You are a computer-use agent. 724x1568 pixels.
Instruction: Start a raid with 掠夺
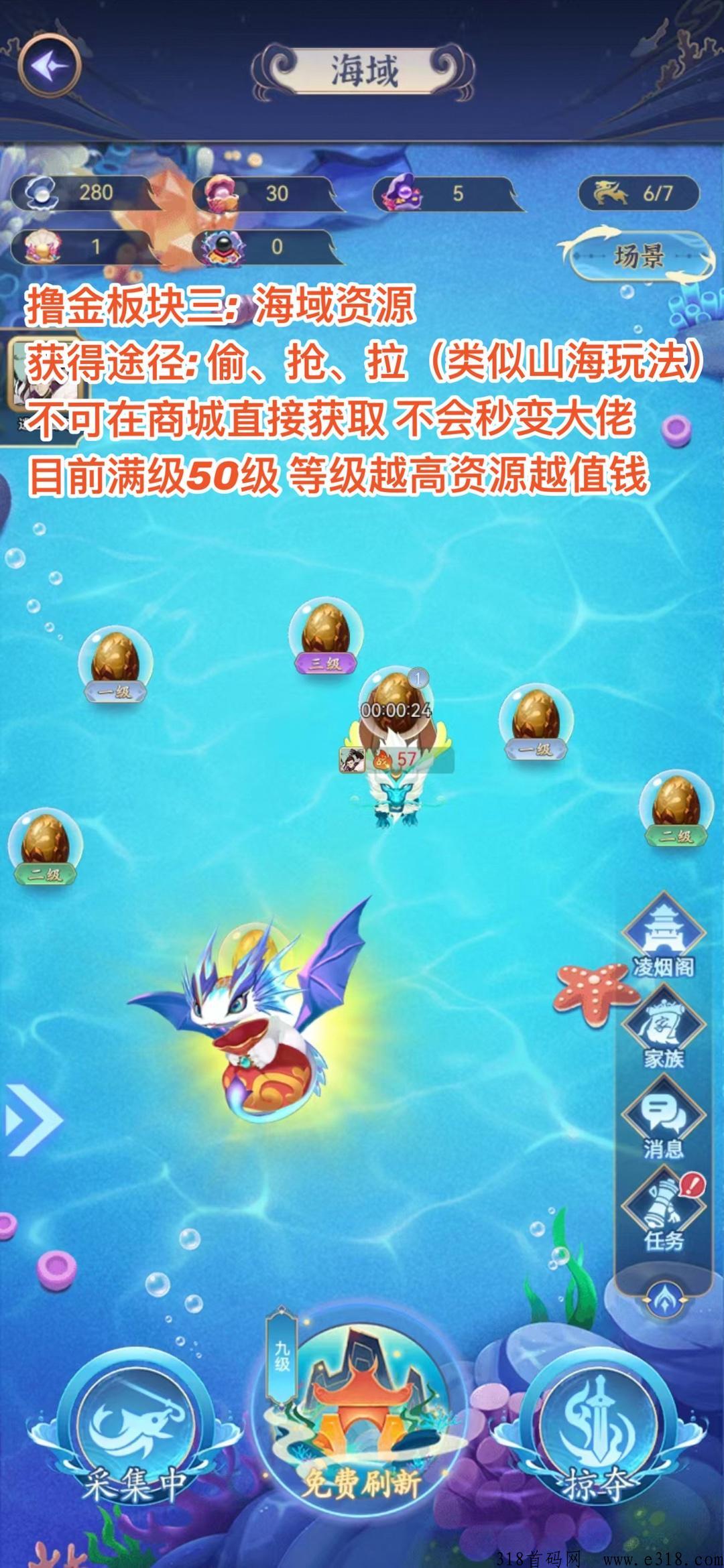click(597, 1429)
